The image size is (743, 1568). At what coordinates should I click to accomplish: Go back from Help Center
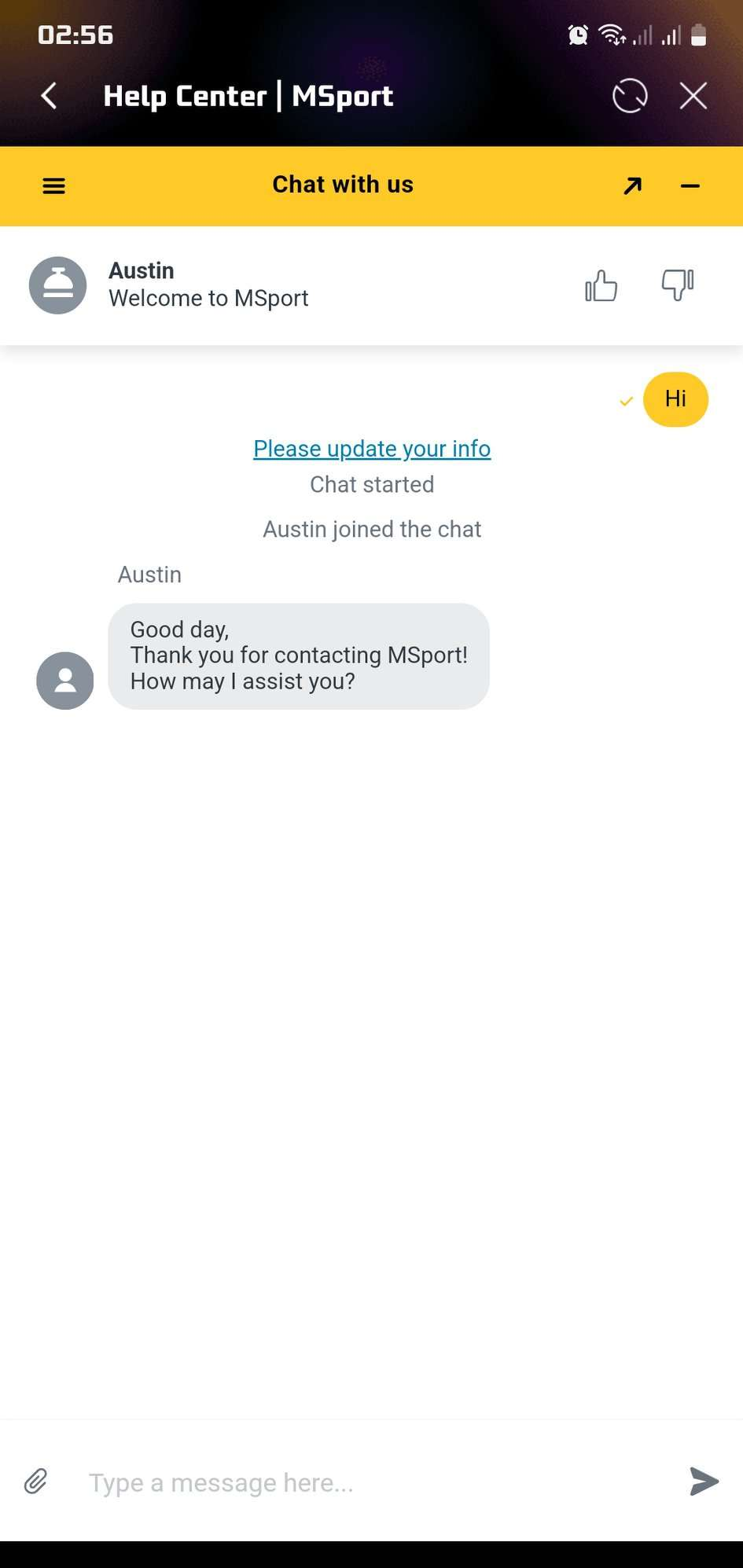pos(49,96)
